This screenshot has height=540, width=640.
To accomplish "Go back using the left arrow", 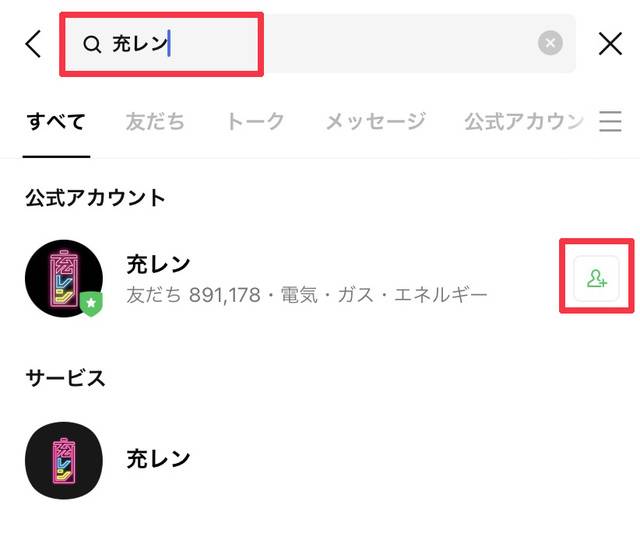I will 33,43.
